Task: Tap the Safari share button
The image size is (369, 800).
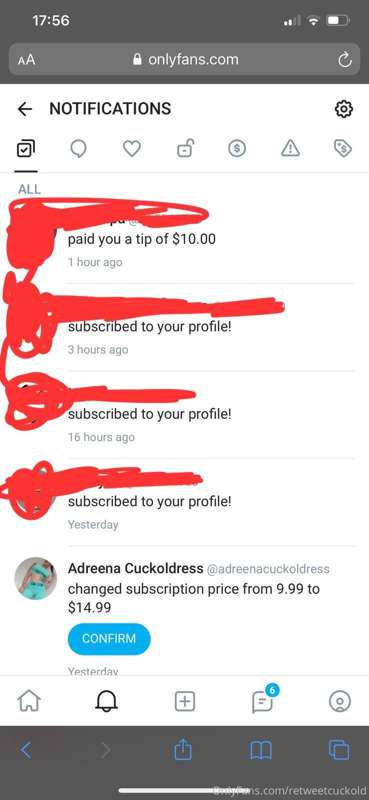Action: click(x=183, y=749)
